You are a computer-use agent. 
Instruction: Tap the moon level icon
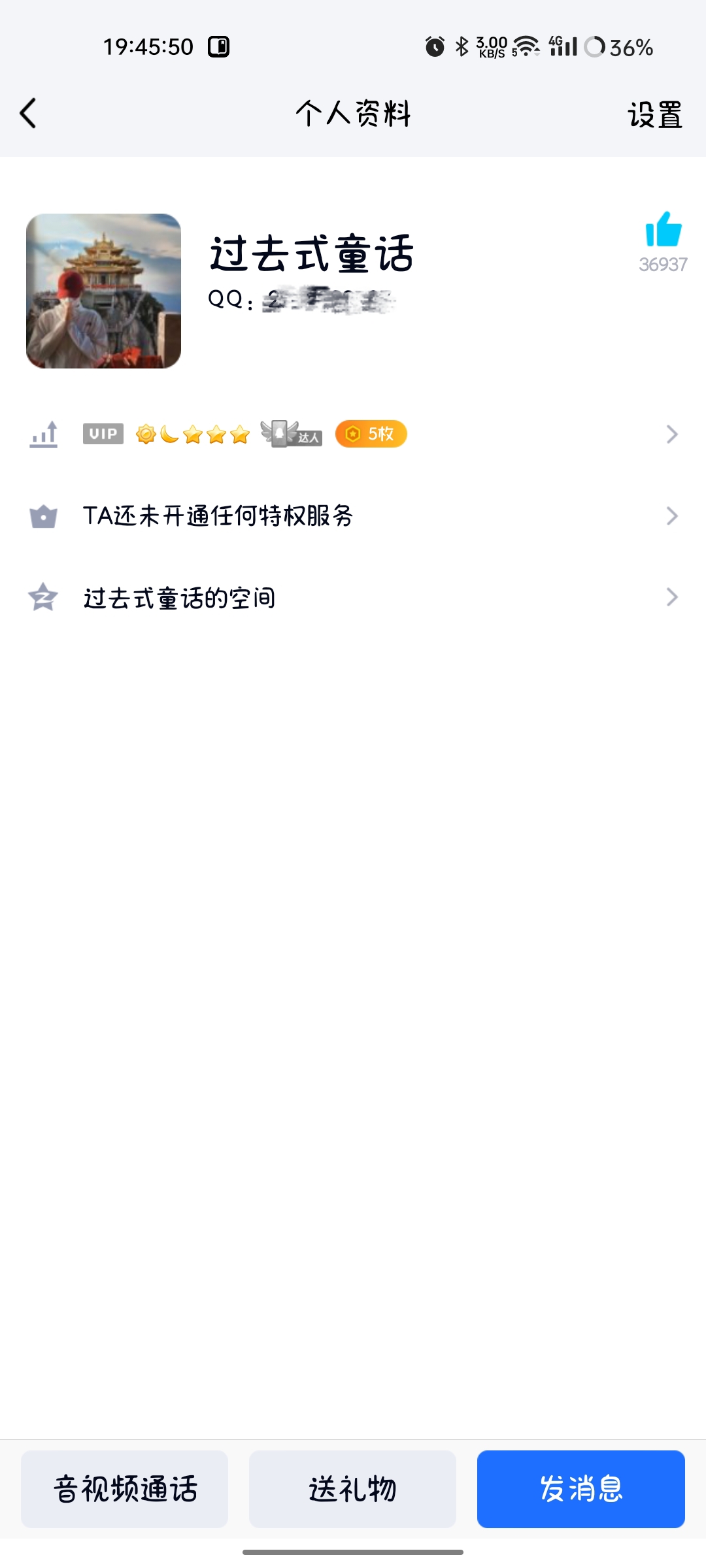pyautogui.click(x=169, y=434)
